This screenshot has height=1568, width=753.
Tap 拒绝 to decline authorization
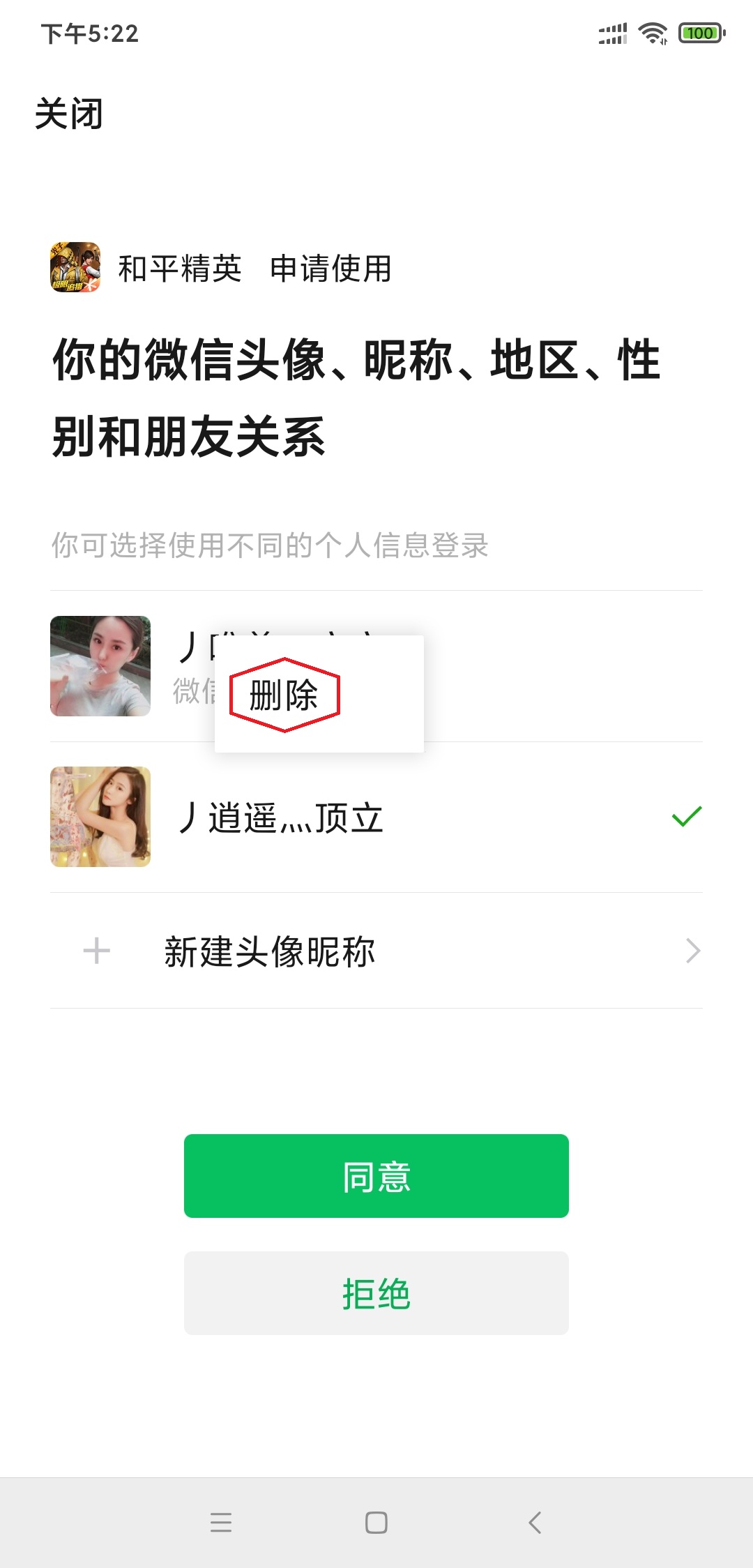tap(376, 1293)
